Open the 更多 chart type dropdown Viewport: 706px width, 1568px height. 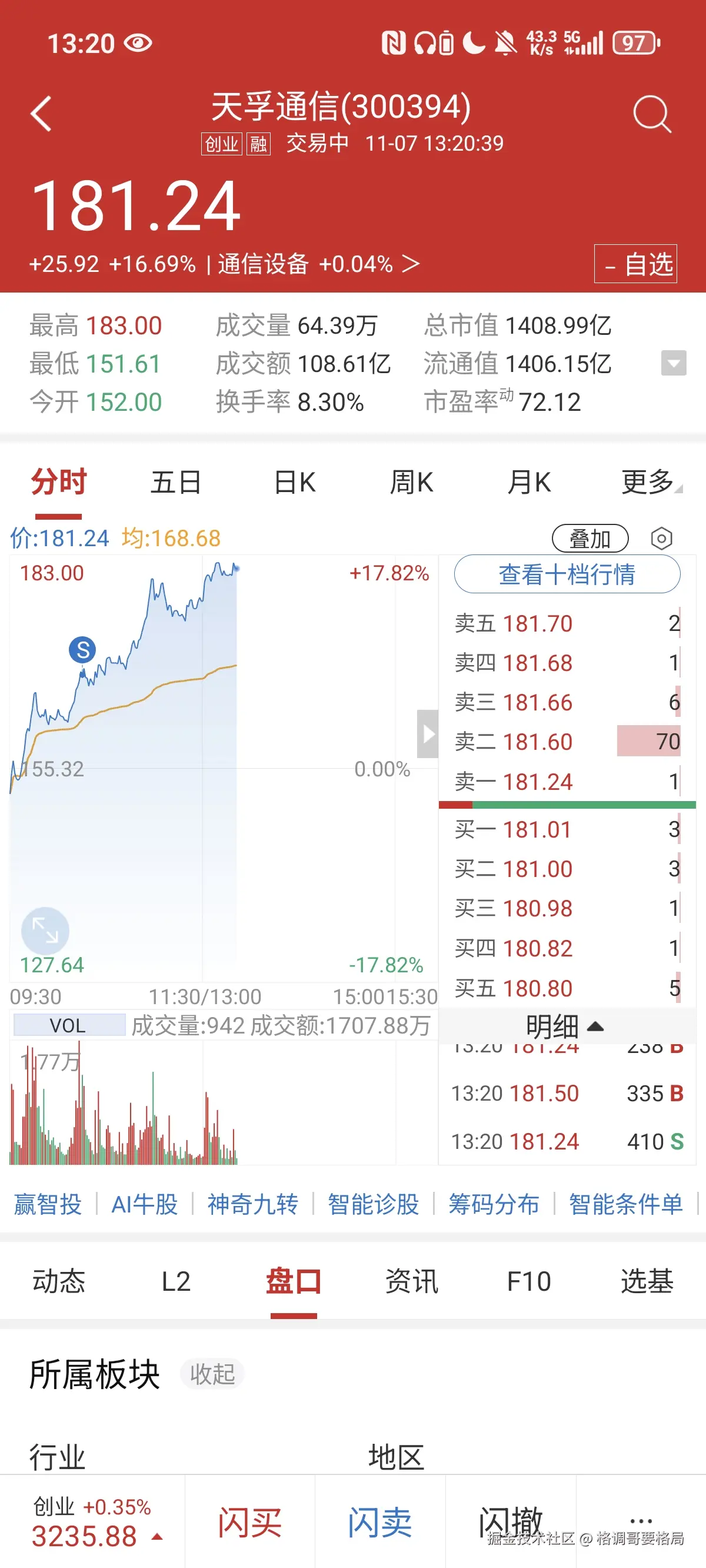click(647, 481)
